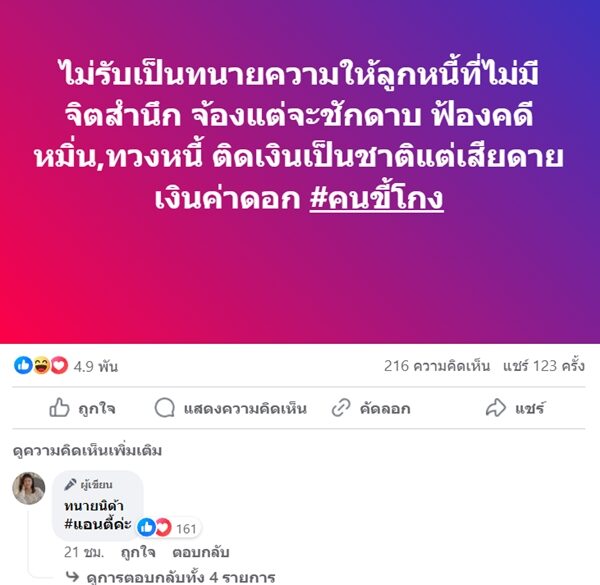
Task: View the แชร์ 123 ครั้ง shares
Action: pyautogui.click(x=544, y=366)
